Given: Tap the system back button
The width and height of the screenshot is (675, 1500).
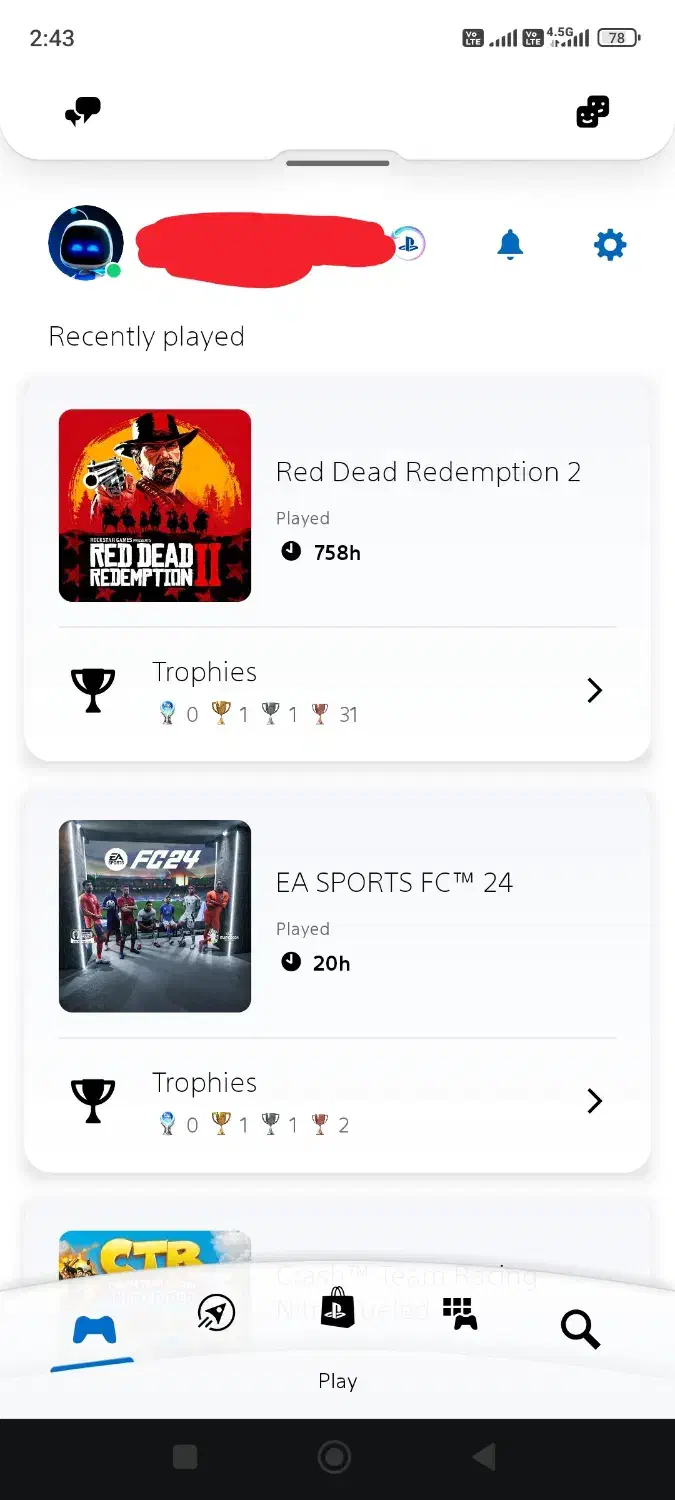Looking at the screenshot, I should 485,1457.
